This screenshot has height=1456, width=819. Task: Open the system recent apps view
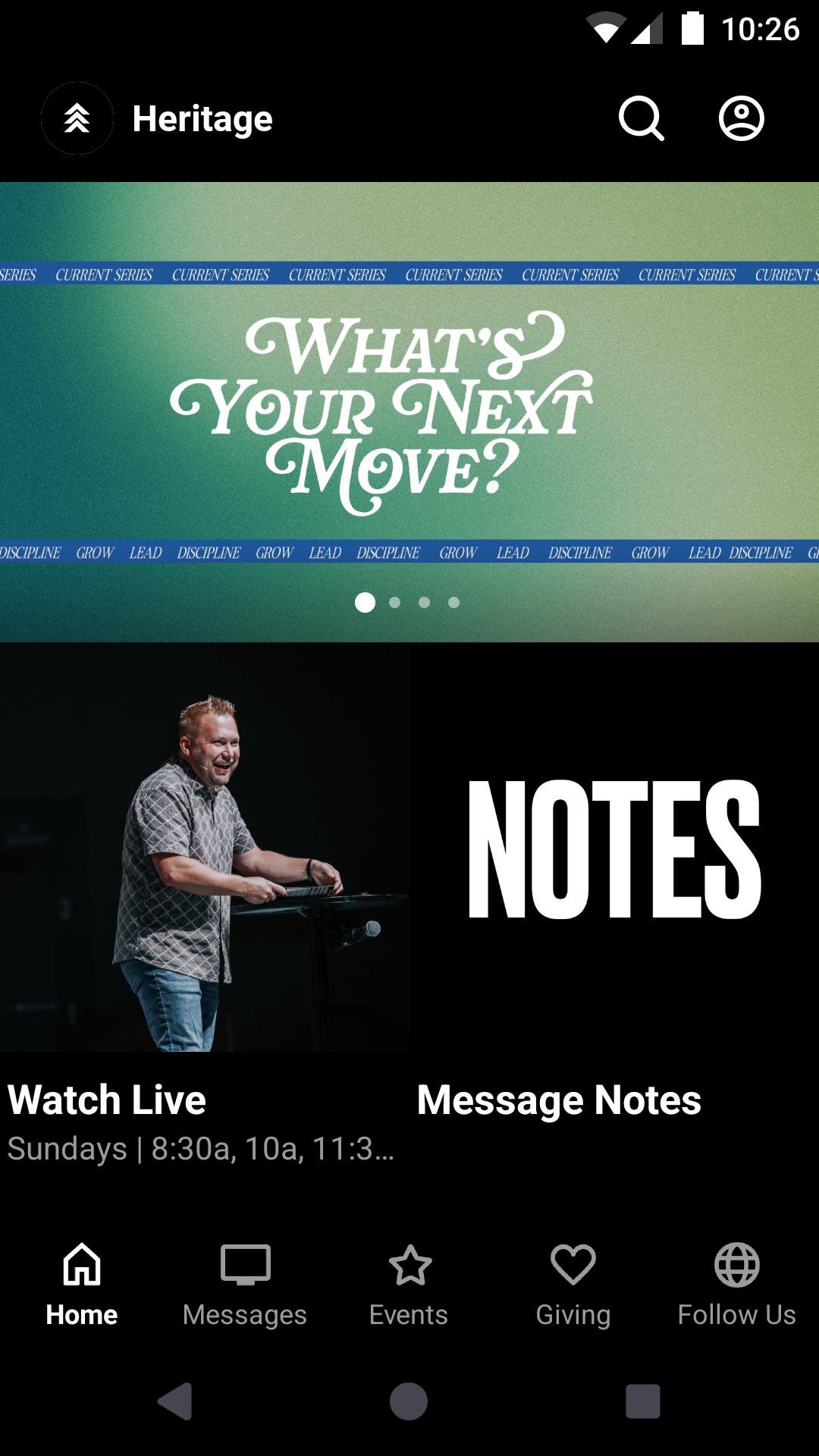(642, 1401)
